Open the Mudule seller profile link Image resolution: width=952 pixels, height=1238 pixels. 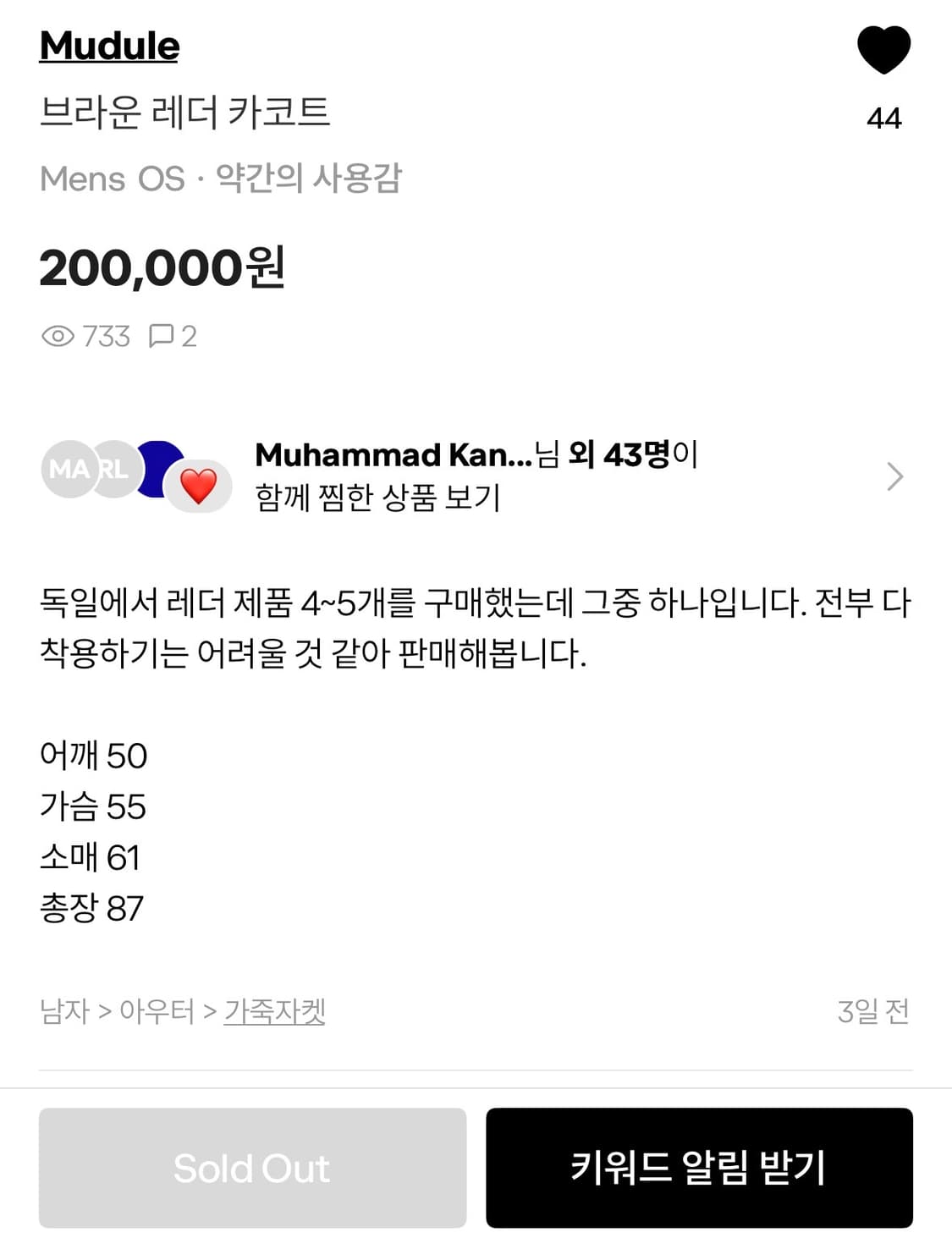[x=108, y=47]
